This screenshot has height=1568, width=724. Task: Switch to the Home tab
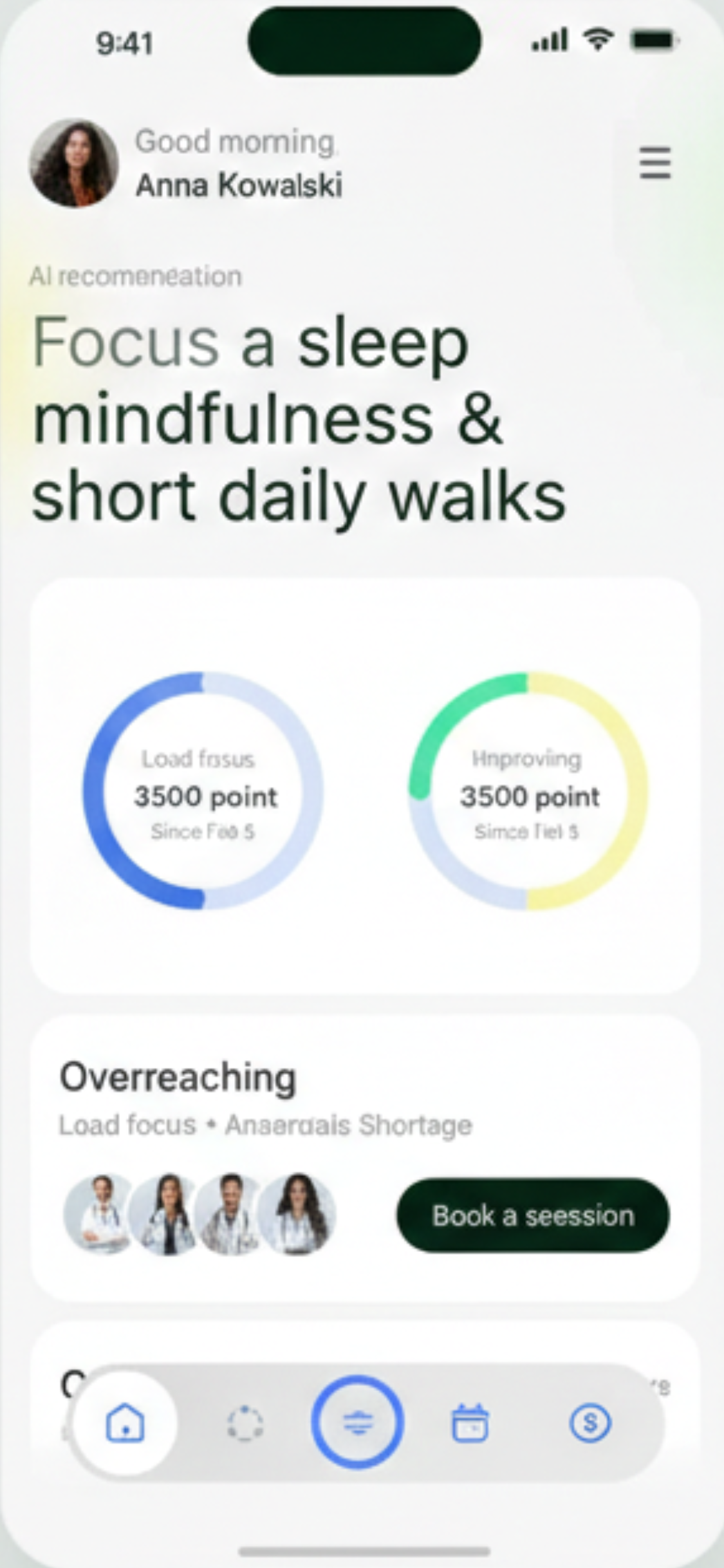point(125,1423)
